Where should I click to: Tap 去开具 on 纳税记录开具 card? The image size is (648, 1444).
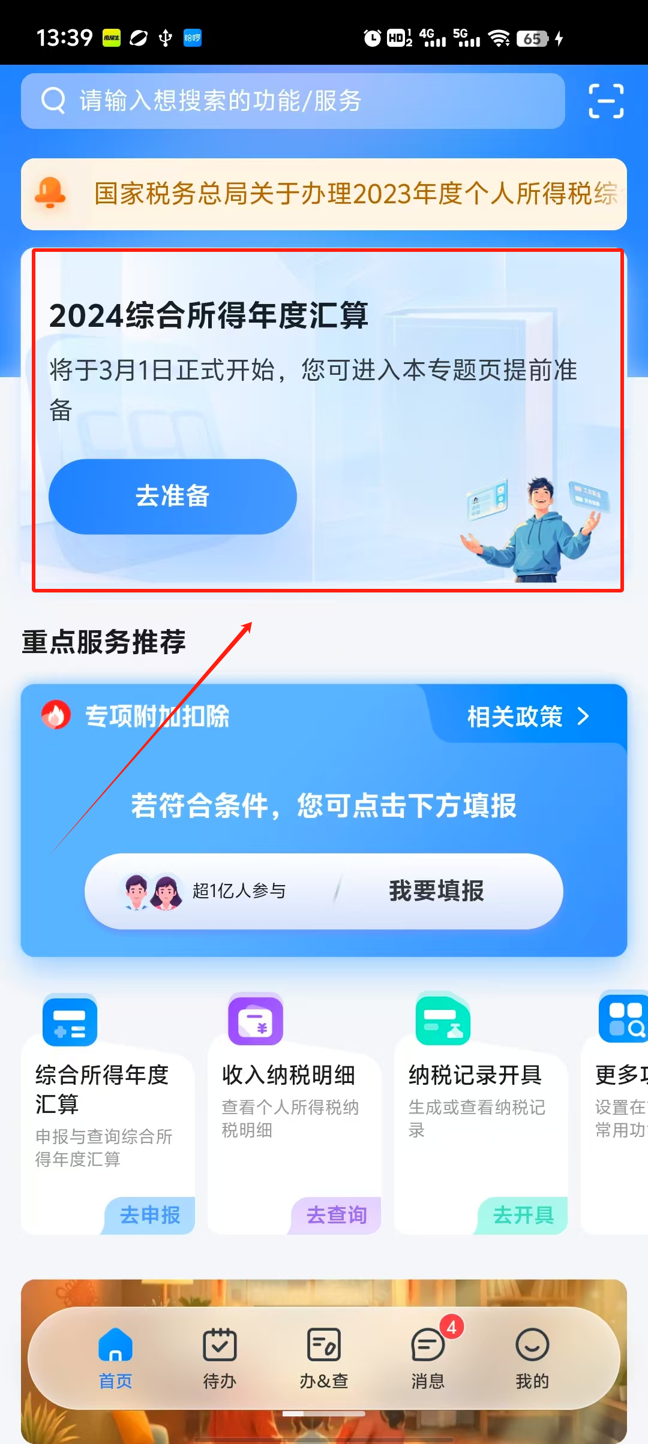[522, 1215]
